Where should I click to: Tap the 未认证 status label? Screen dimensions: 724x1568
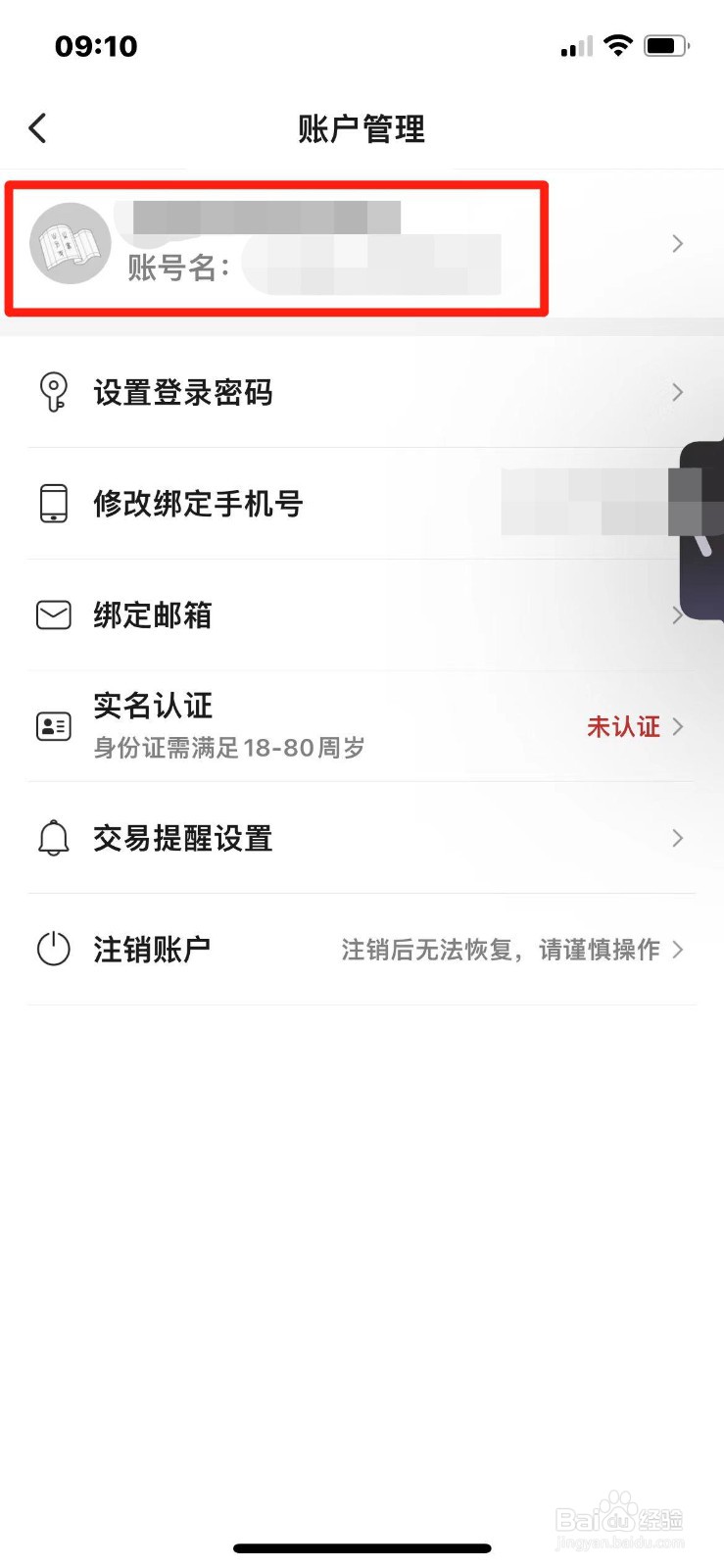pyautogui.click(x=624, y=727)
